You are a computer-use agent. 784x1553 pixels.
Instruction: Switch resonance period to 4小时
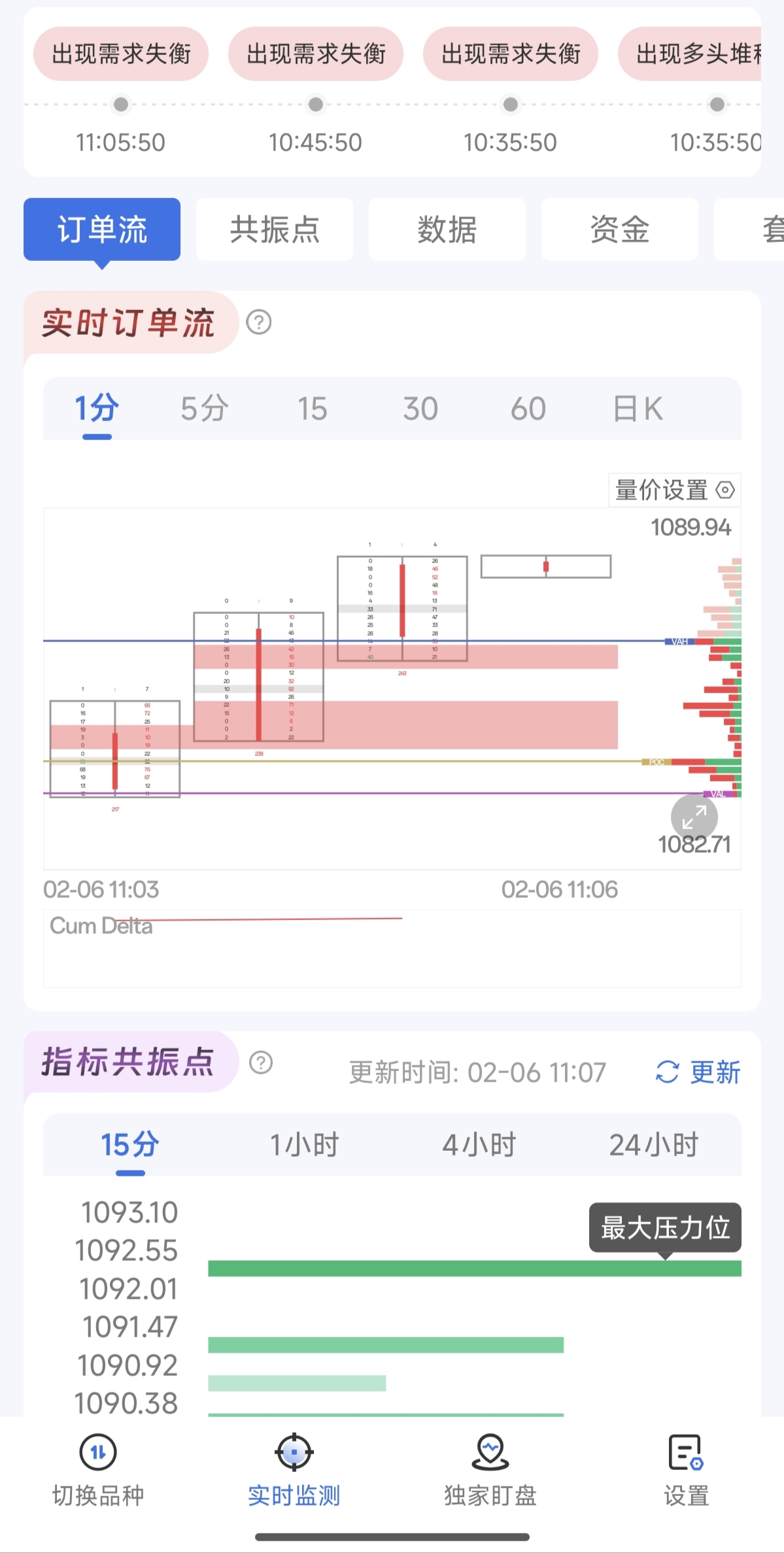[x=481, y=1146]
